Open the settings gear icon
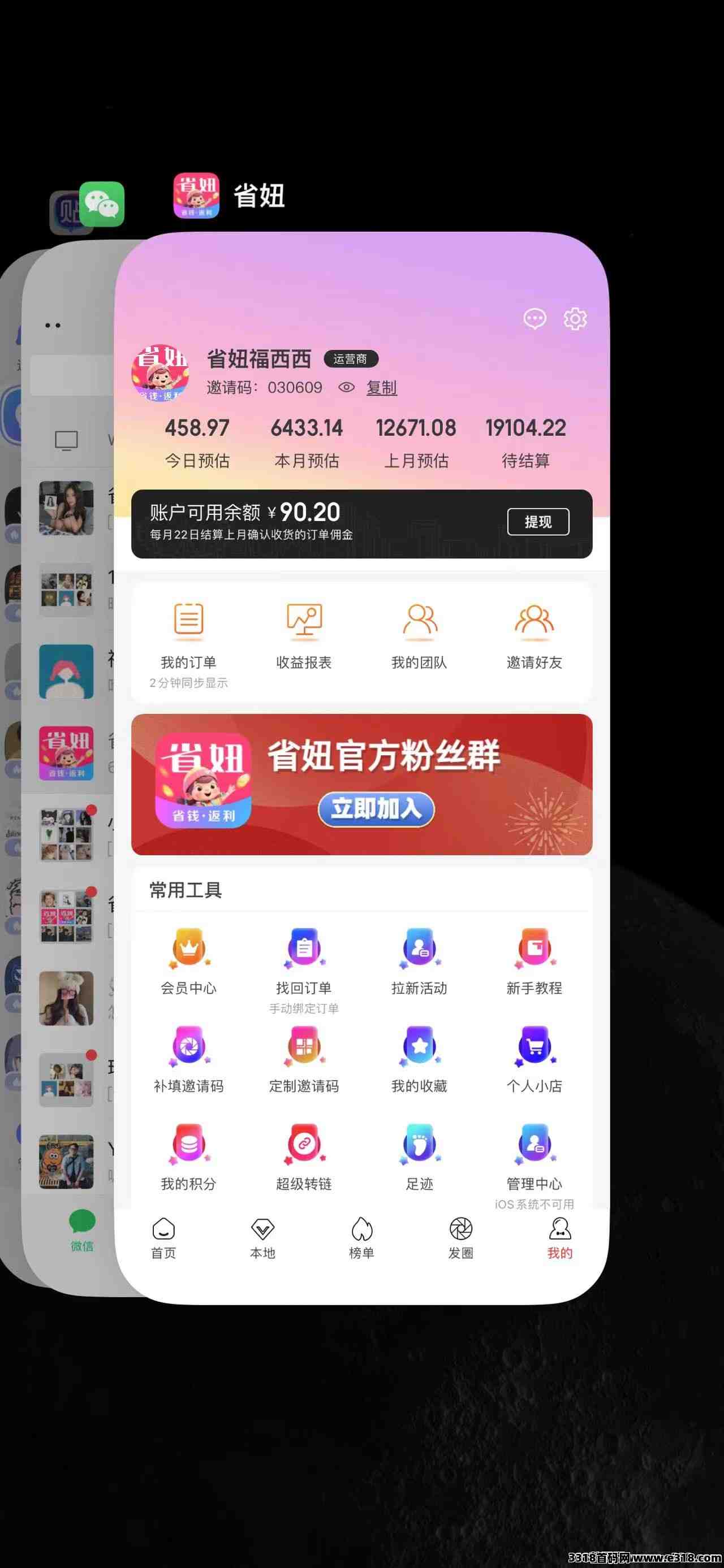Screen dimensions: 724x1568 click(x=575, y=318)
